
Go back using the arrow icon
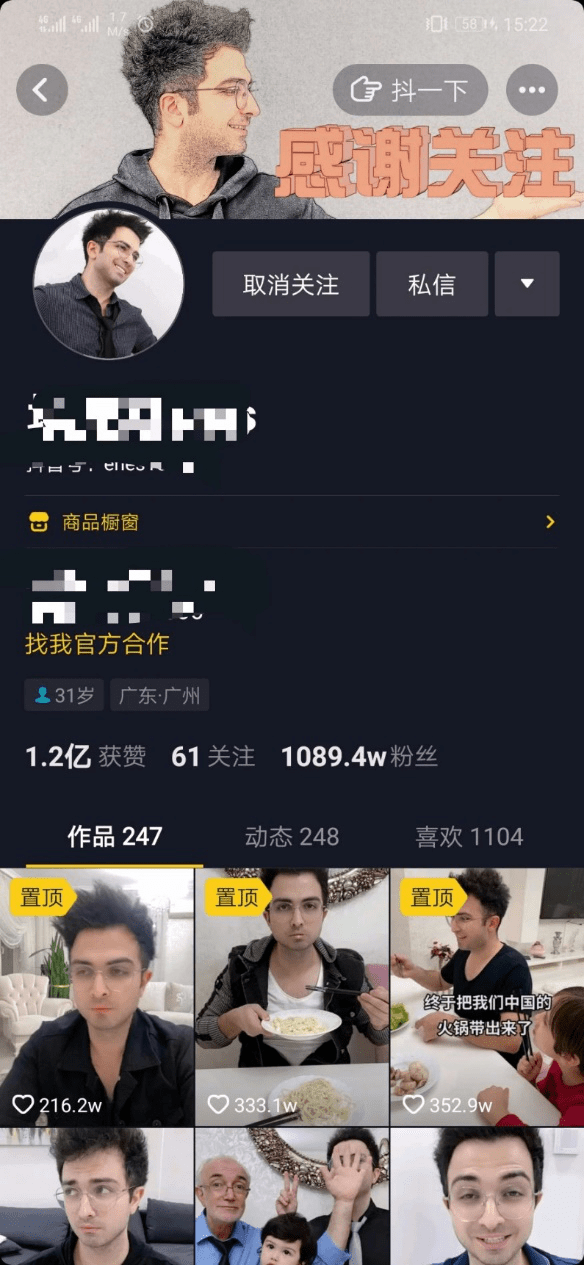click(x=42, y=90)
